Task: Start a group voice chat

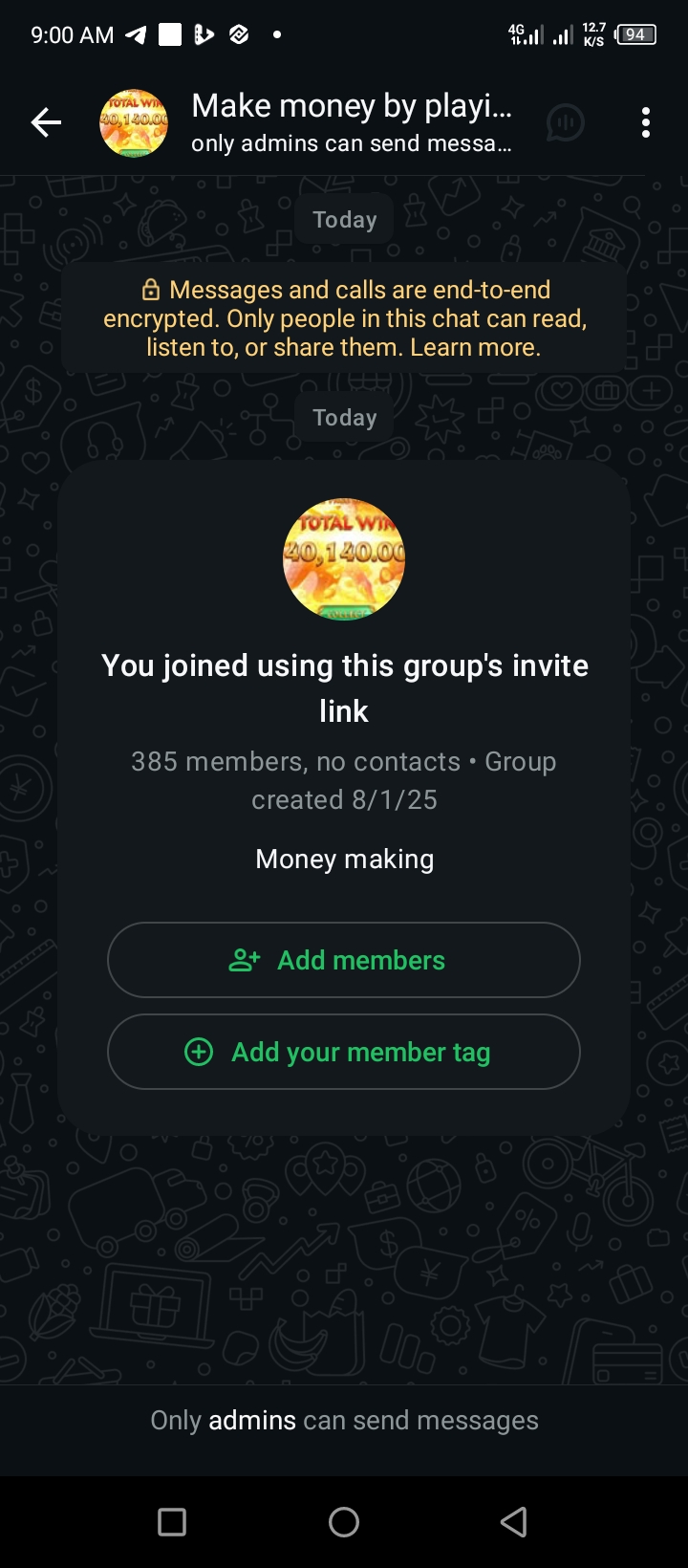Action: pyautogui.click(x=565, y=122)
